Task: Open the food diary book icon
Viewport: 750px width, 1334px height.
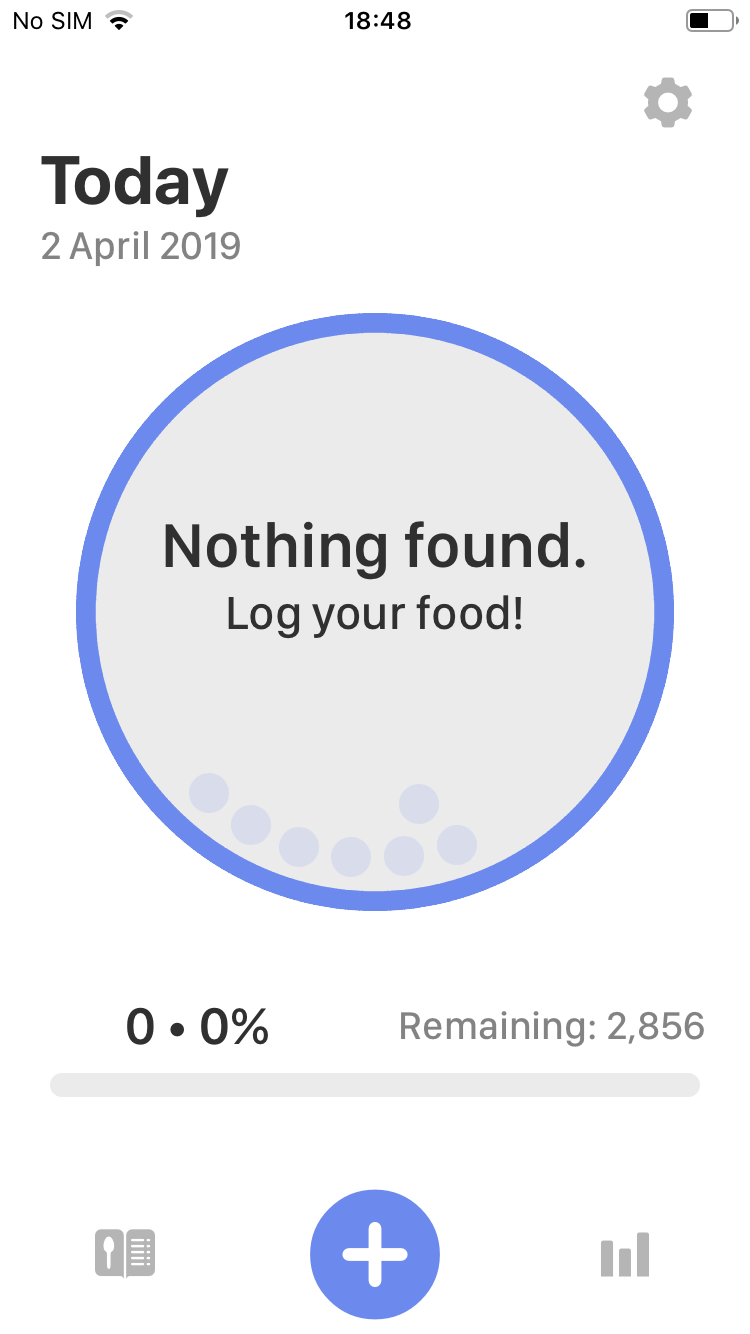Action: 125,1254
